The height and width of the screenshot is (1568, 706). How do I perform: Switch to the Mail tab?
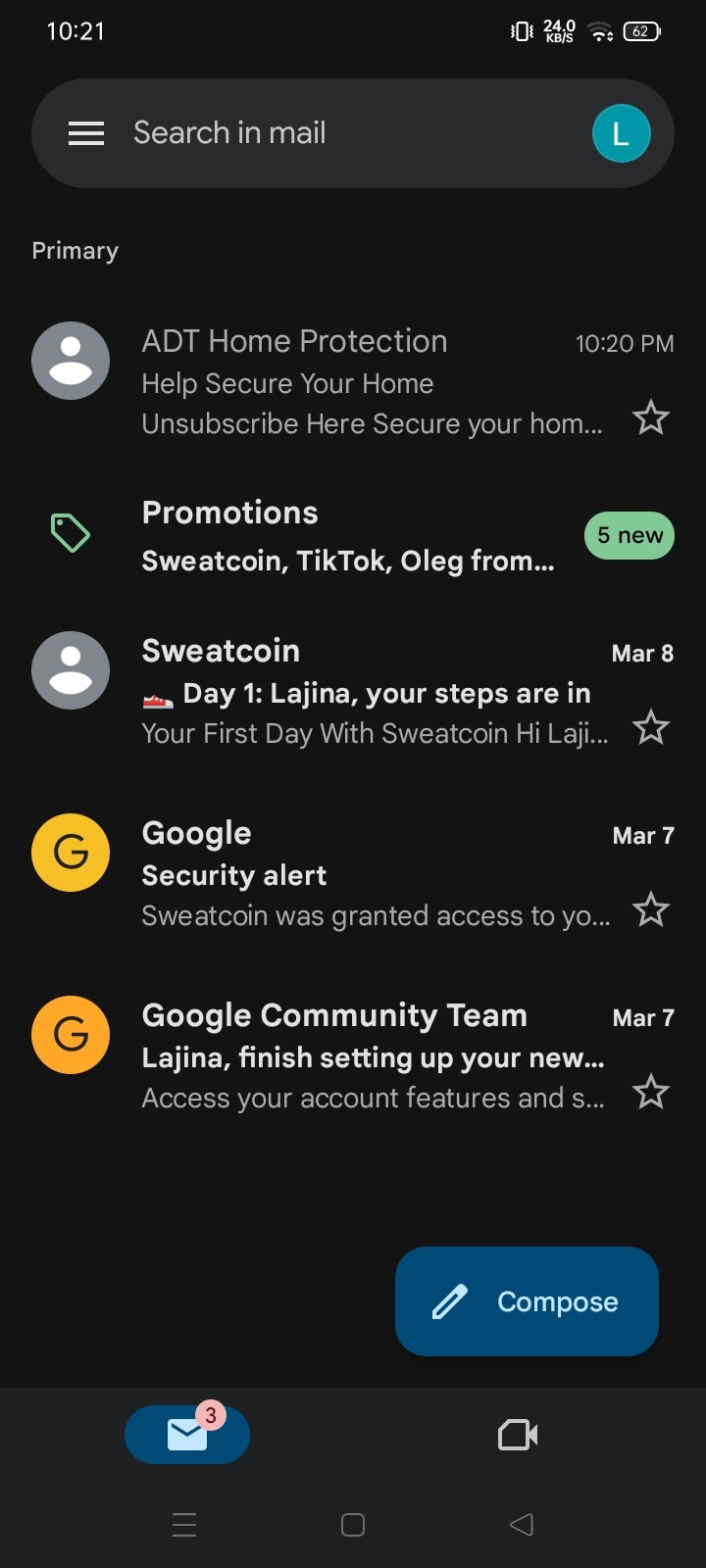(187, 1435)
